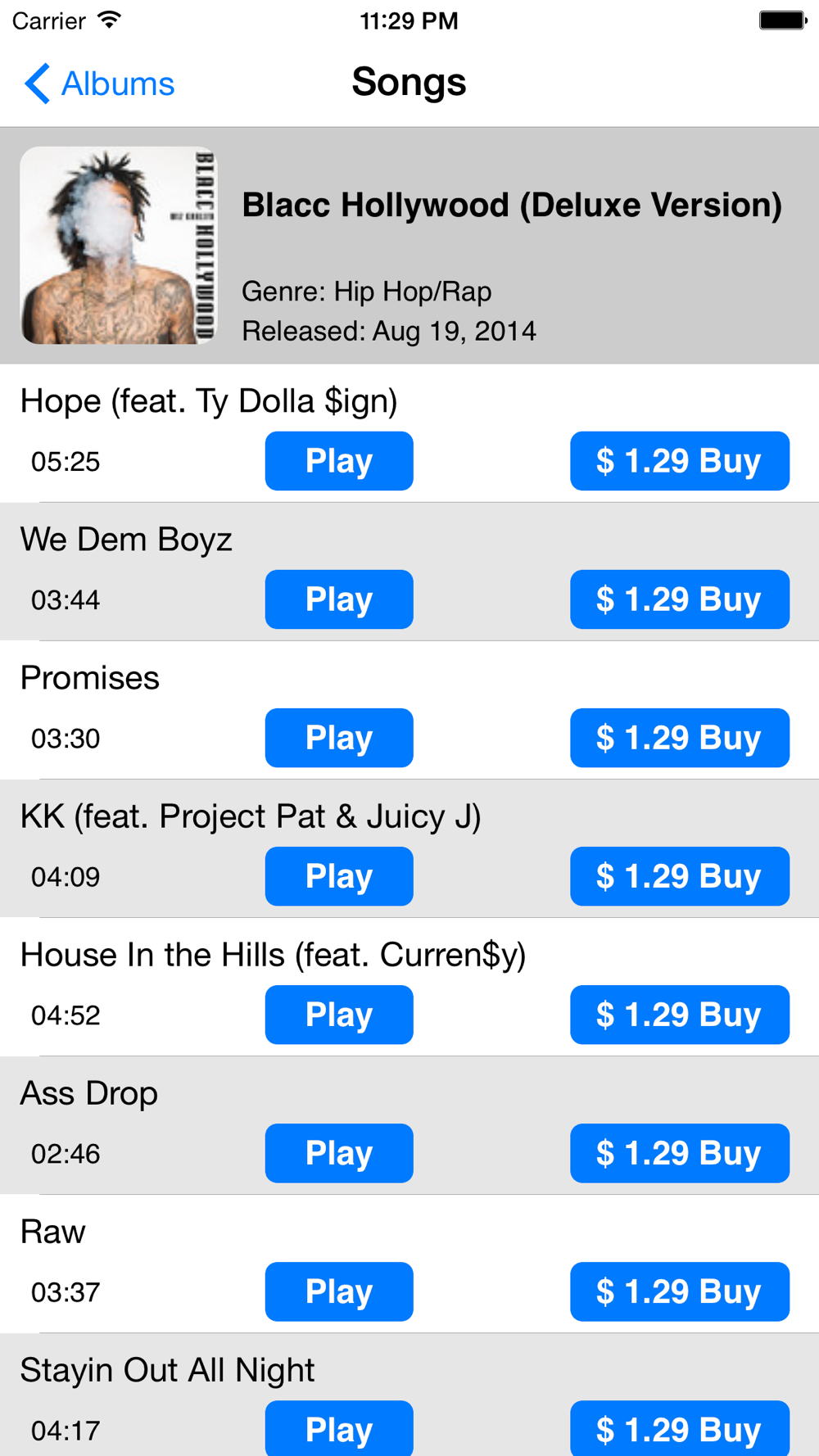Play House In the Hills

click(x=339, y=1015)
